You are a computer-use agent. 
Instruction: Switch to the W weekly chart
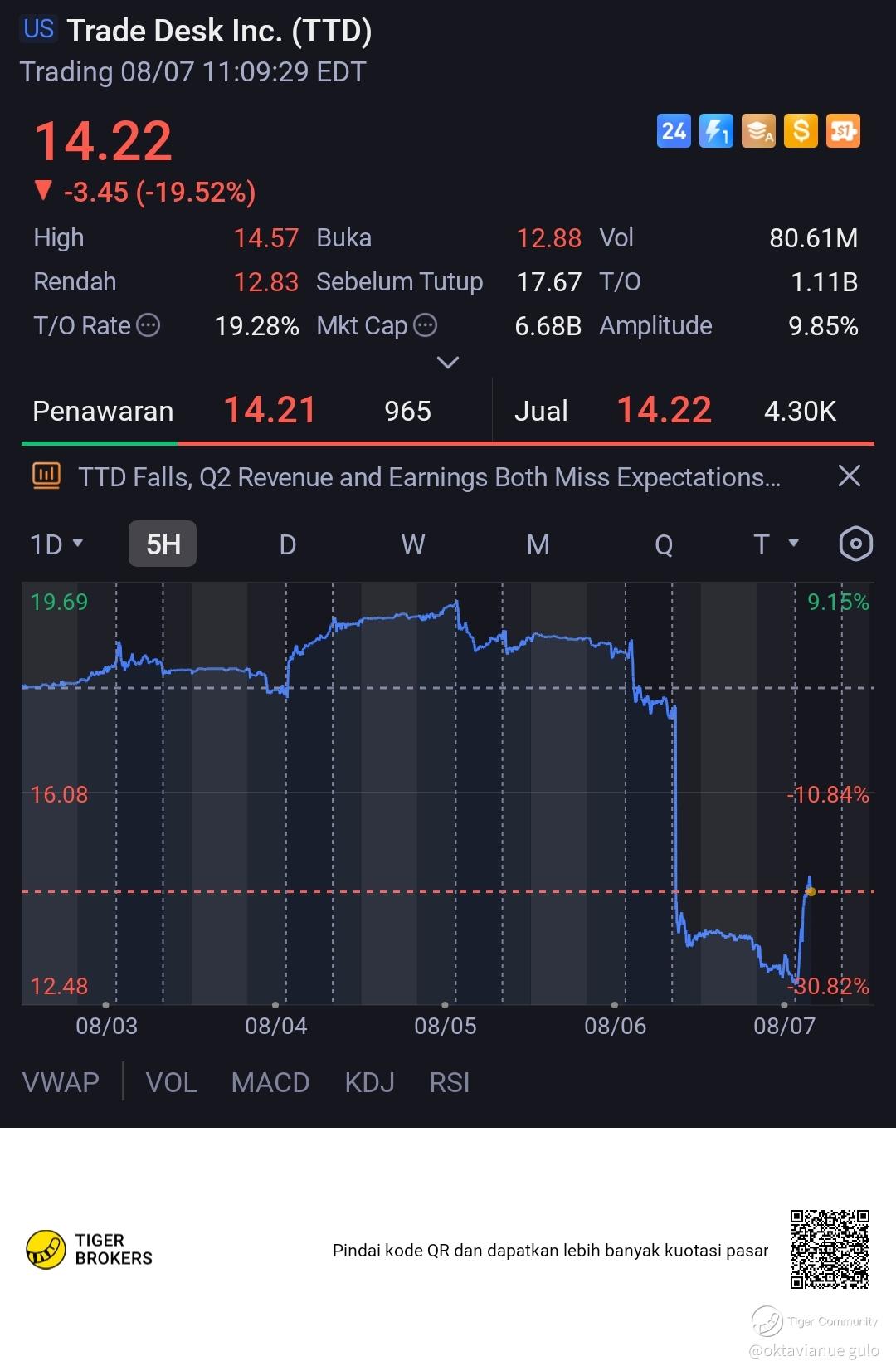(413, 544)
